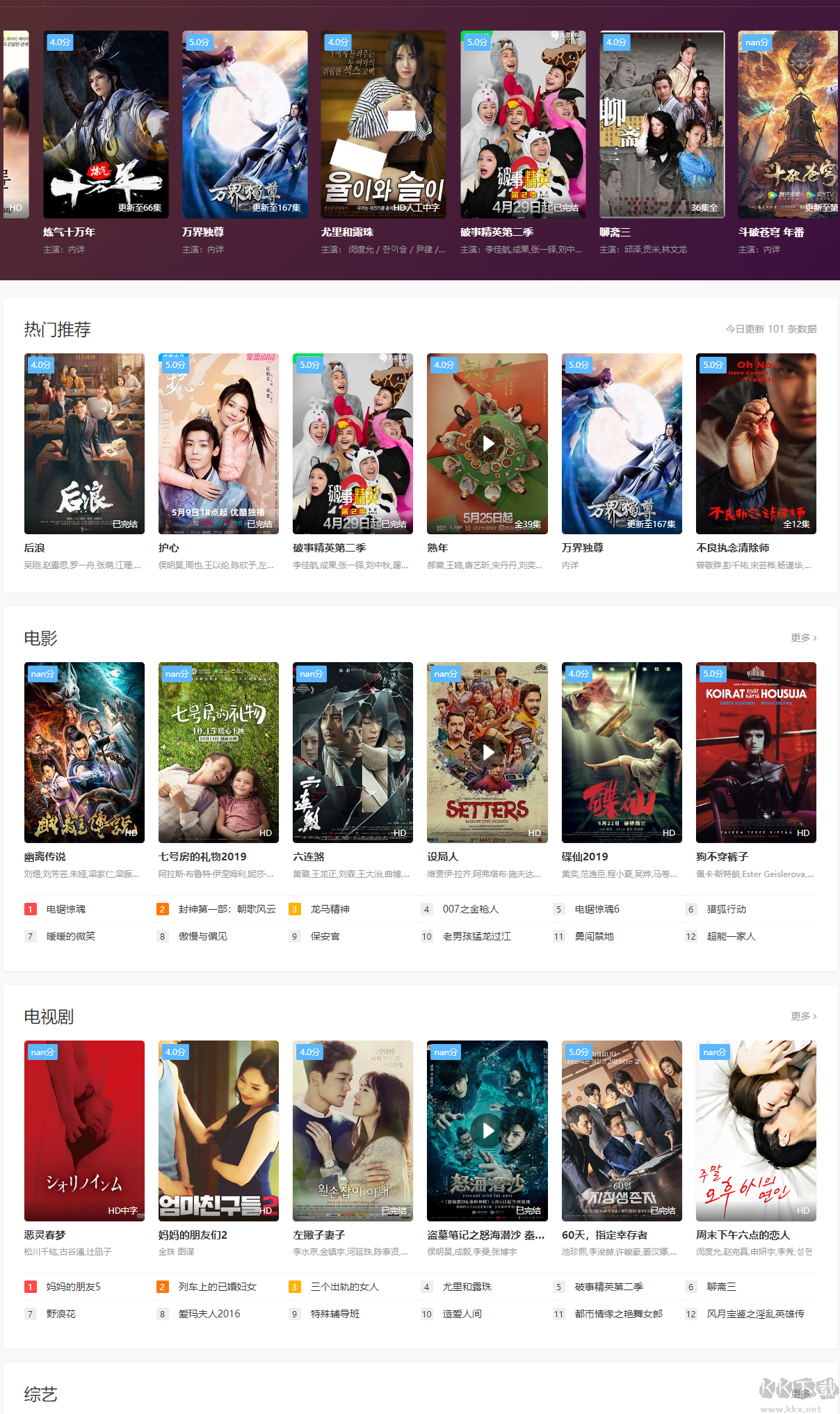Open 不良执念清除师 poster
This screenshot has width=840, height=1414.
pyautogui.click(x=756, y=444)
